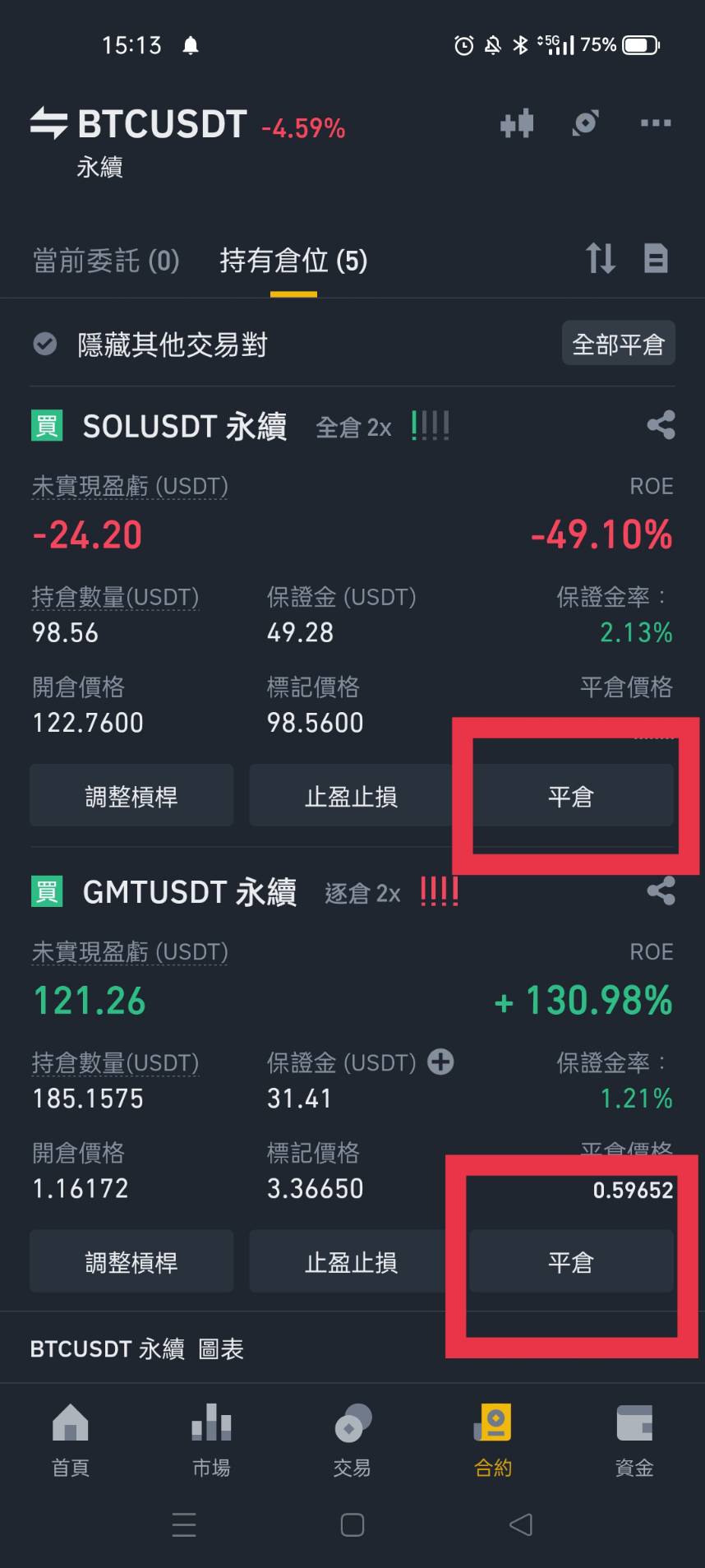Tap the 全部平倉 button
This screenshot has height=1568, width=705.
point(618,344)
